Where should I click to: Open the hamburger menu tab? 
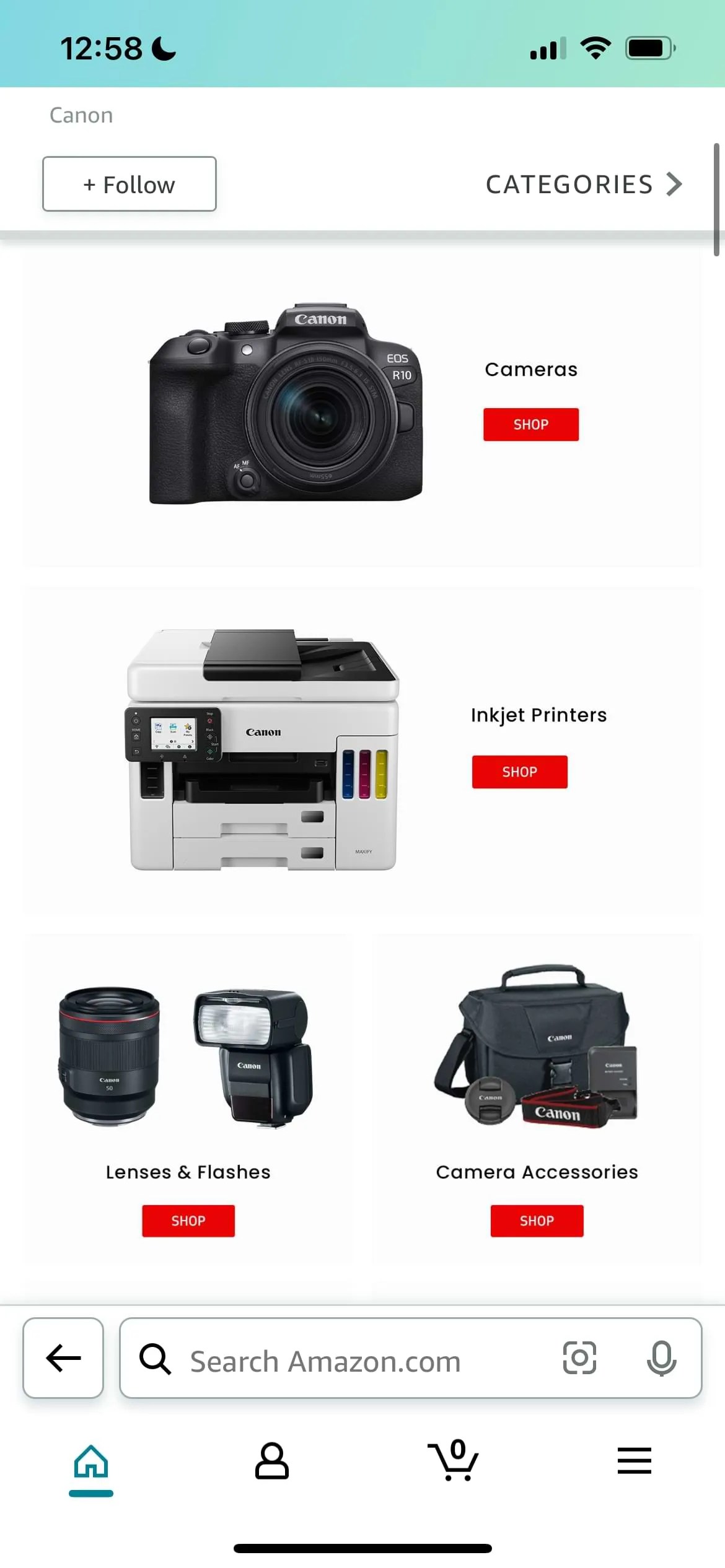click(x=634, y=1460)
